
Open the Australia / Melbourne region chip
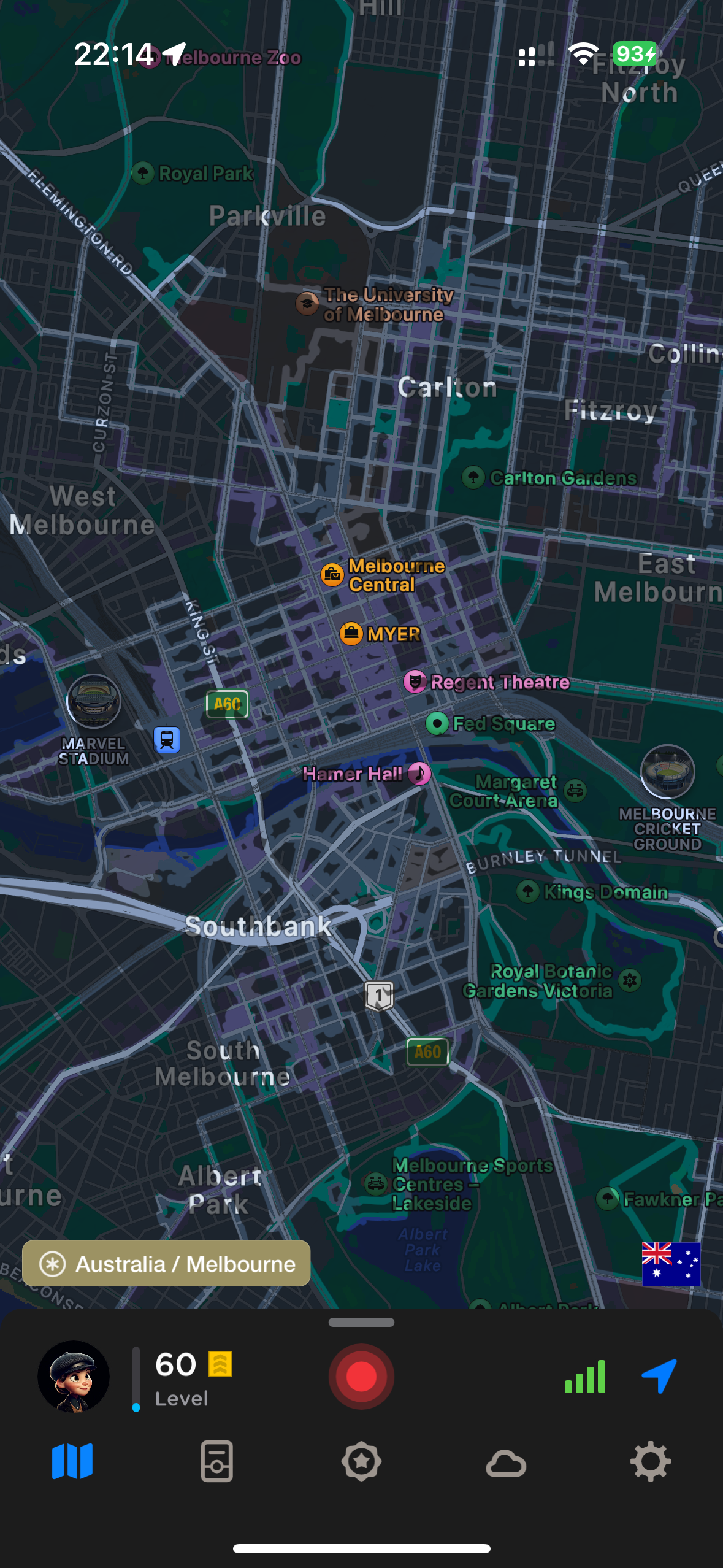point(166,1264)
